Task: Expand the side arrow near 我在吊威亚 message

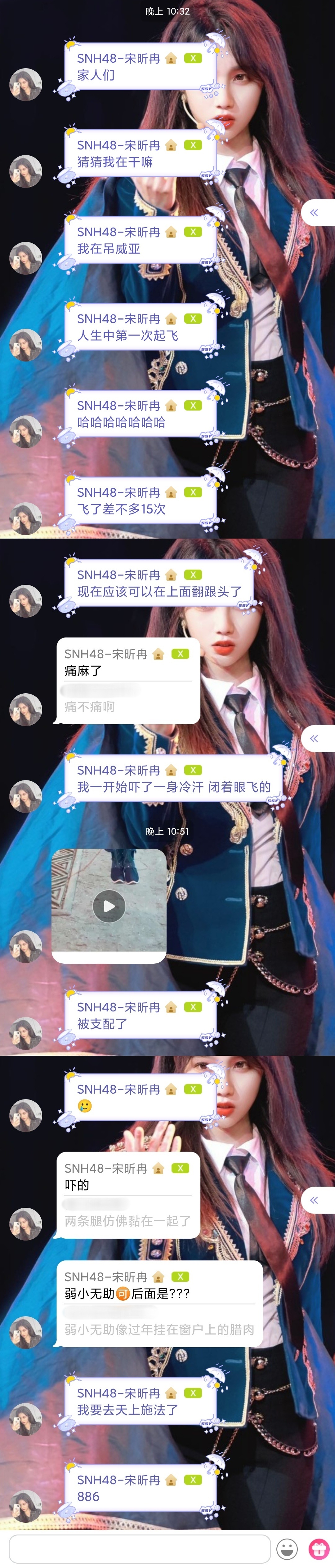Action: (315, 212)
